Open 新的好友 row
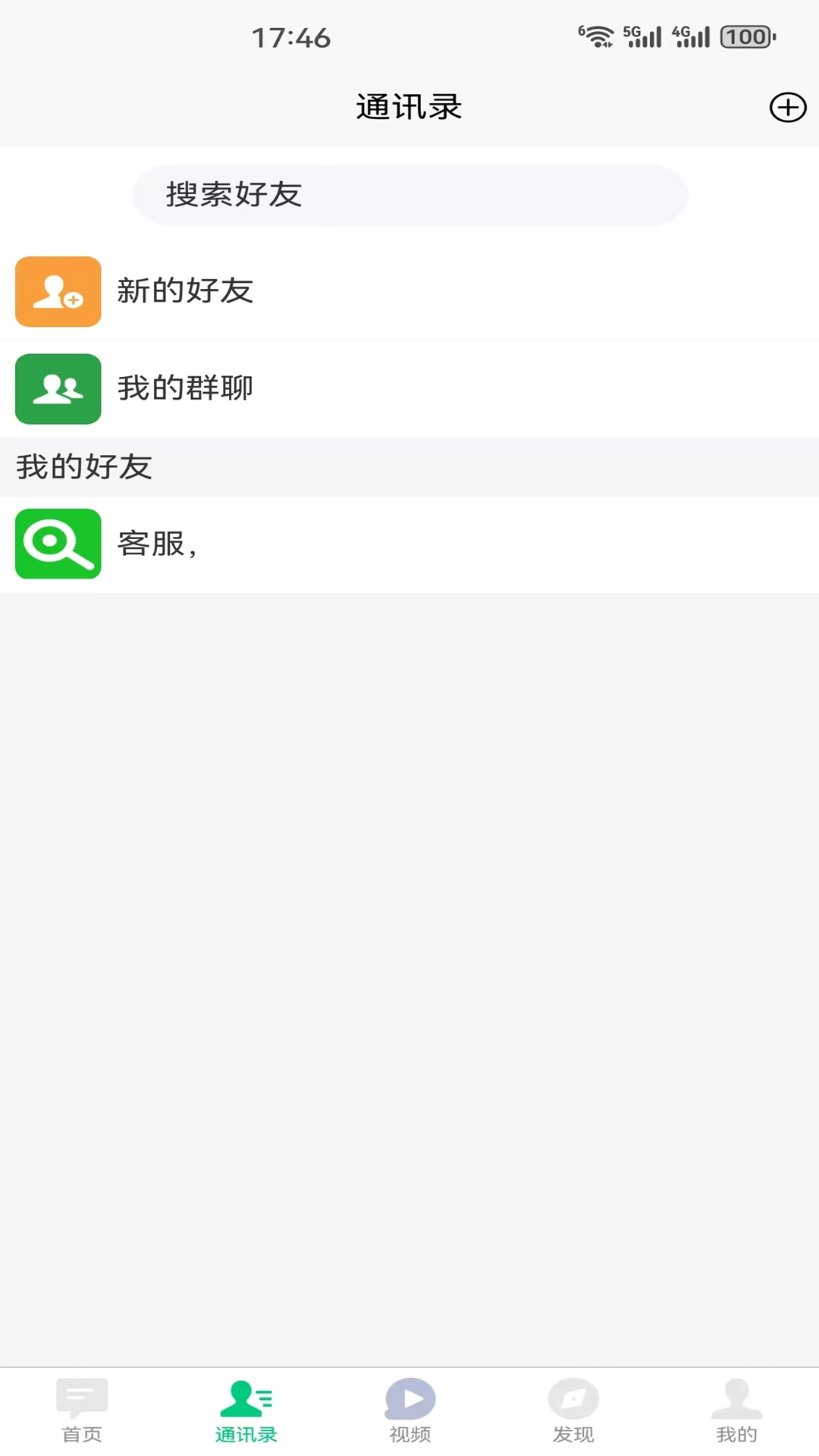The height and width of the screenshot is (1456, 819). pos(409,291)
